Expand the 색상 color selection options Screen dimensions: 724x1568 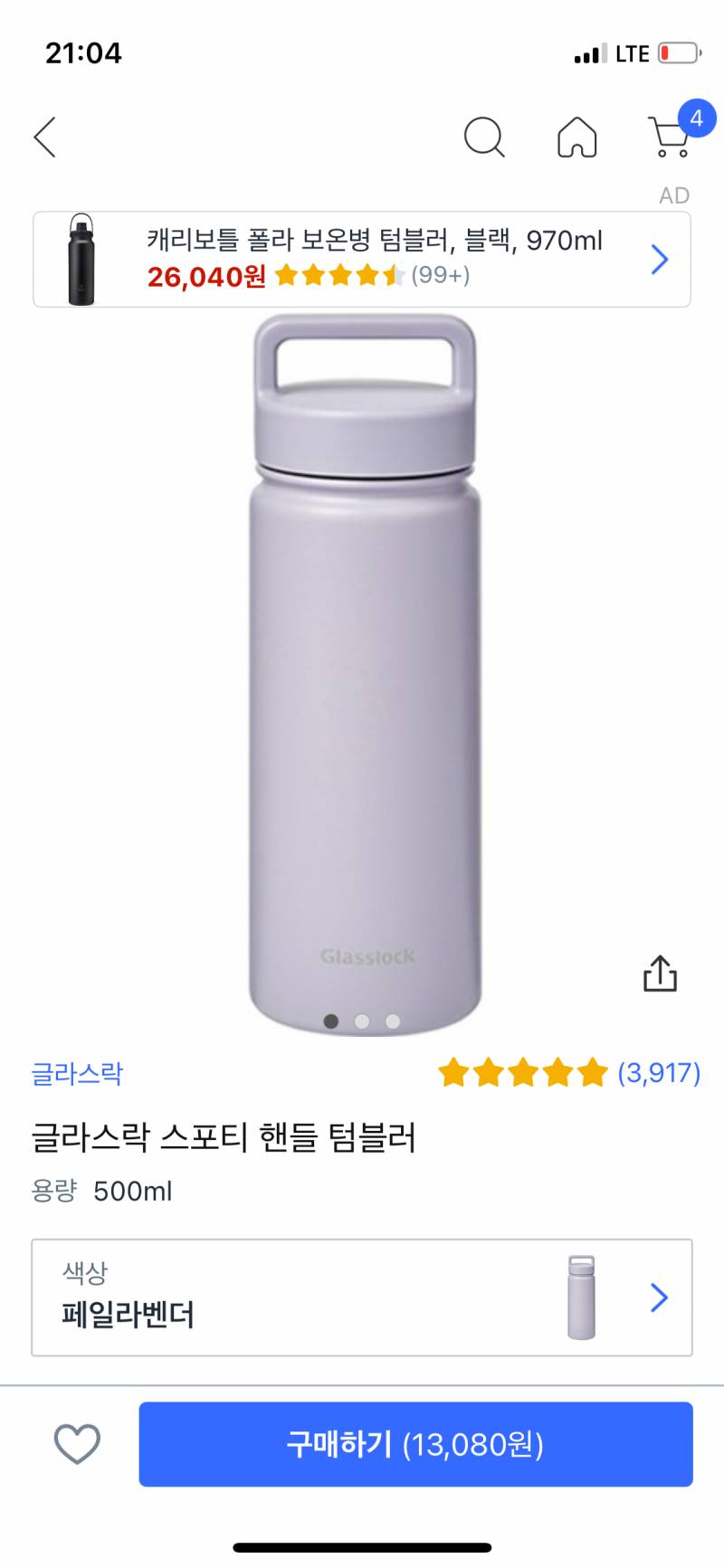[362, 1297]
